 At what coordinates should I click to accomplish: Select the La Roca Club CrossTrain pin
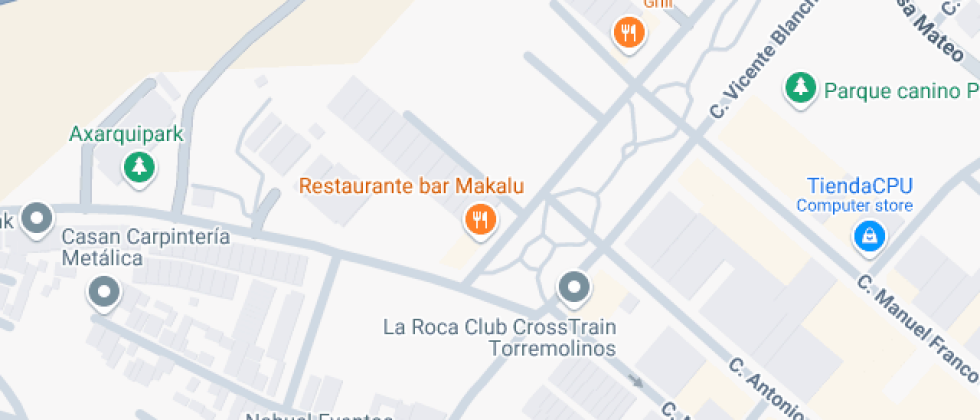(574, 287)
